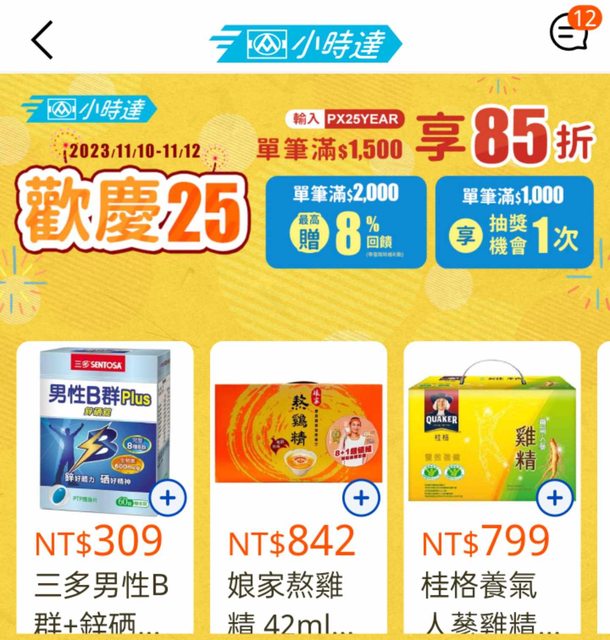Add 桂格養氣人蔘雞精 to cart

click(555, 497)
